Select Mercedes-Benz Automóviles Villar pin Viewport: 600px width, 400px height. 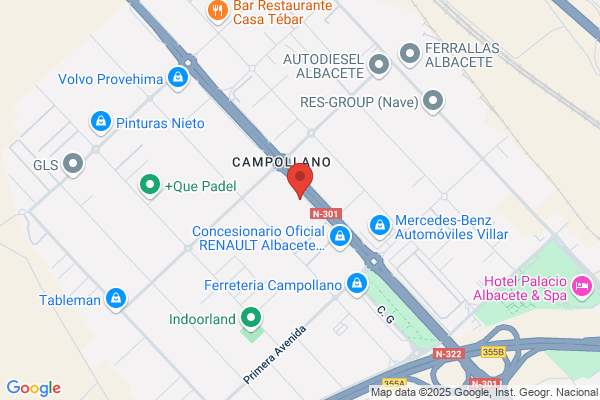coord(380,227)
